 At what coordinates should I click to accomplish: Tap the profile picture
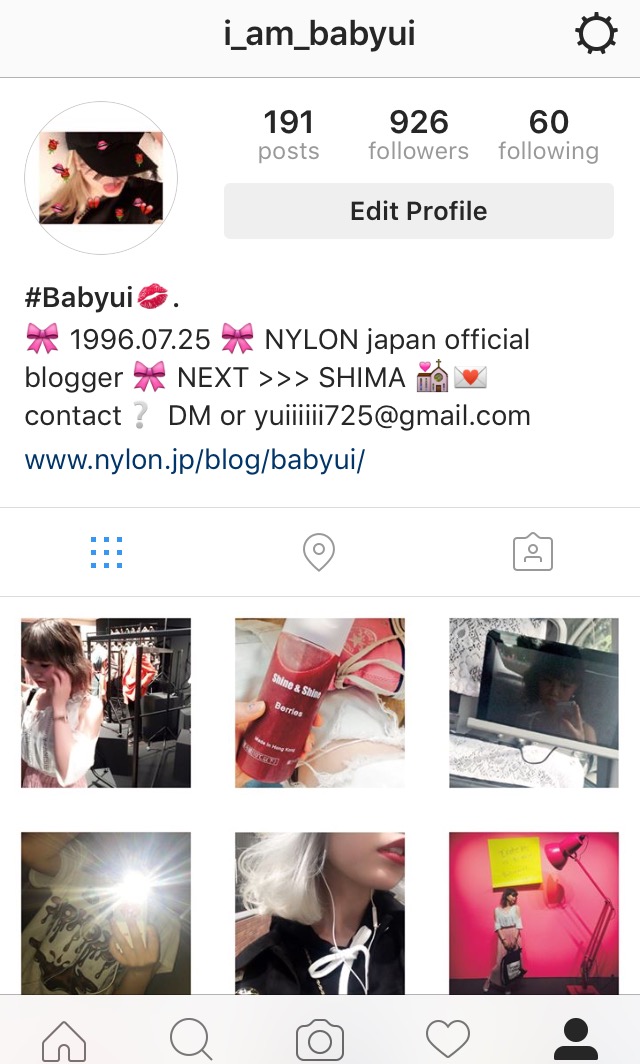pyautogui.click(x=101, y=178)
